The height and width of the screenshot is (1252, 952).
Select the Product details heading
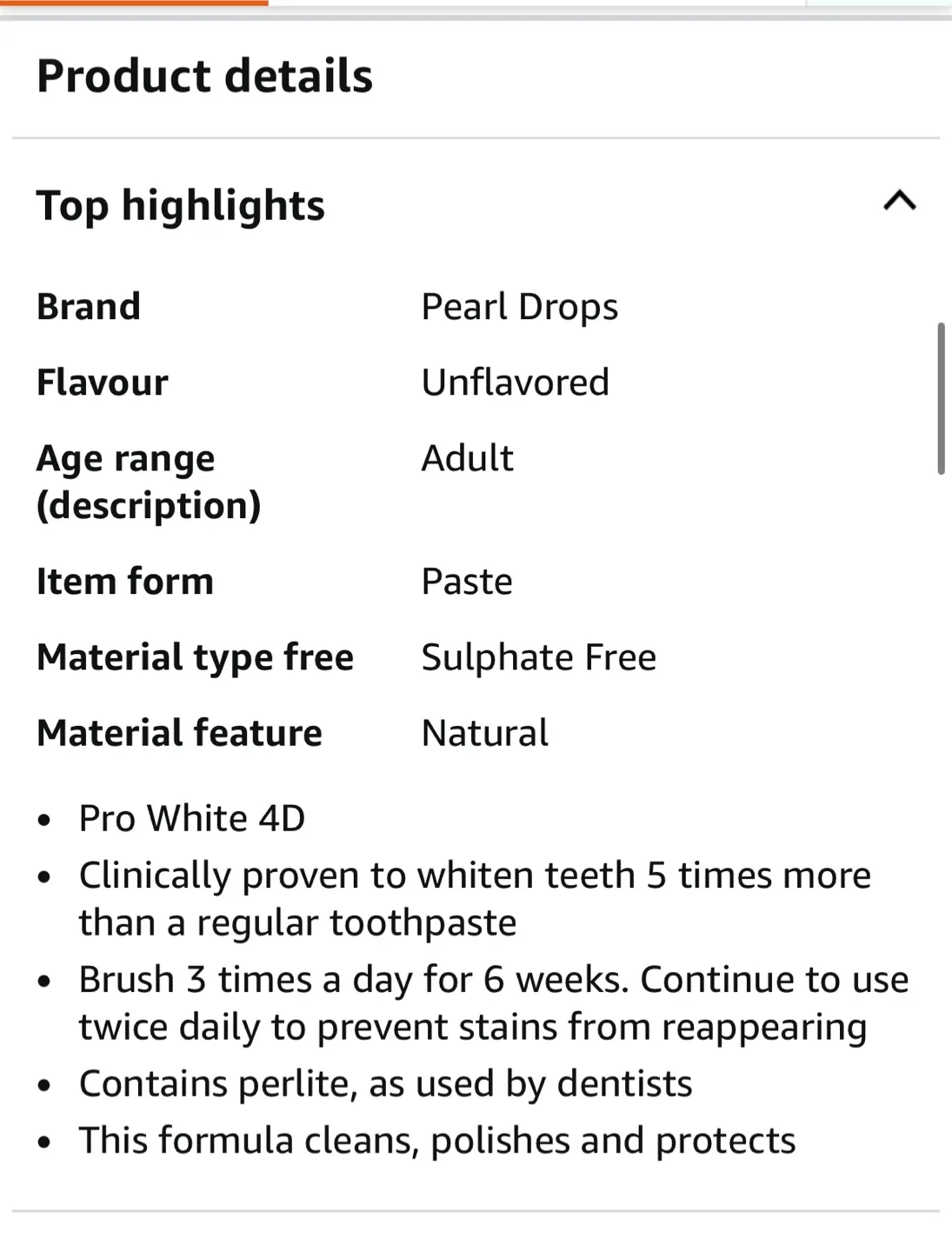pyautogui.click(x=205, y=76)
